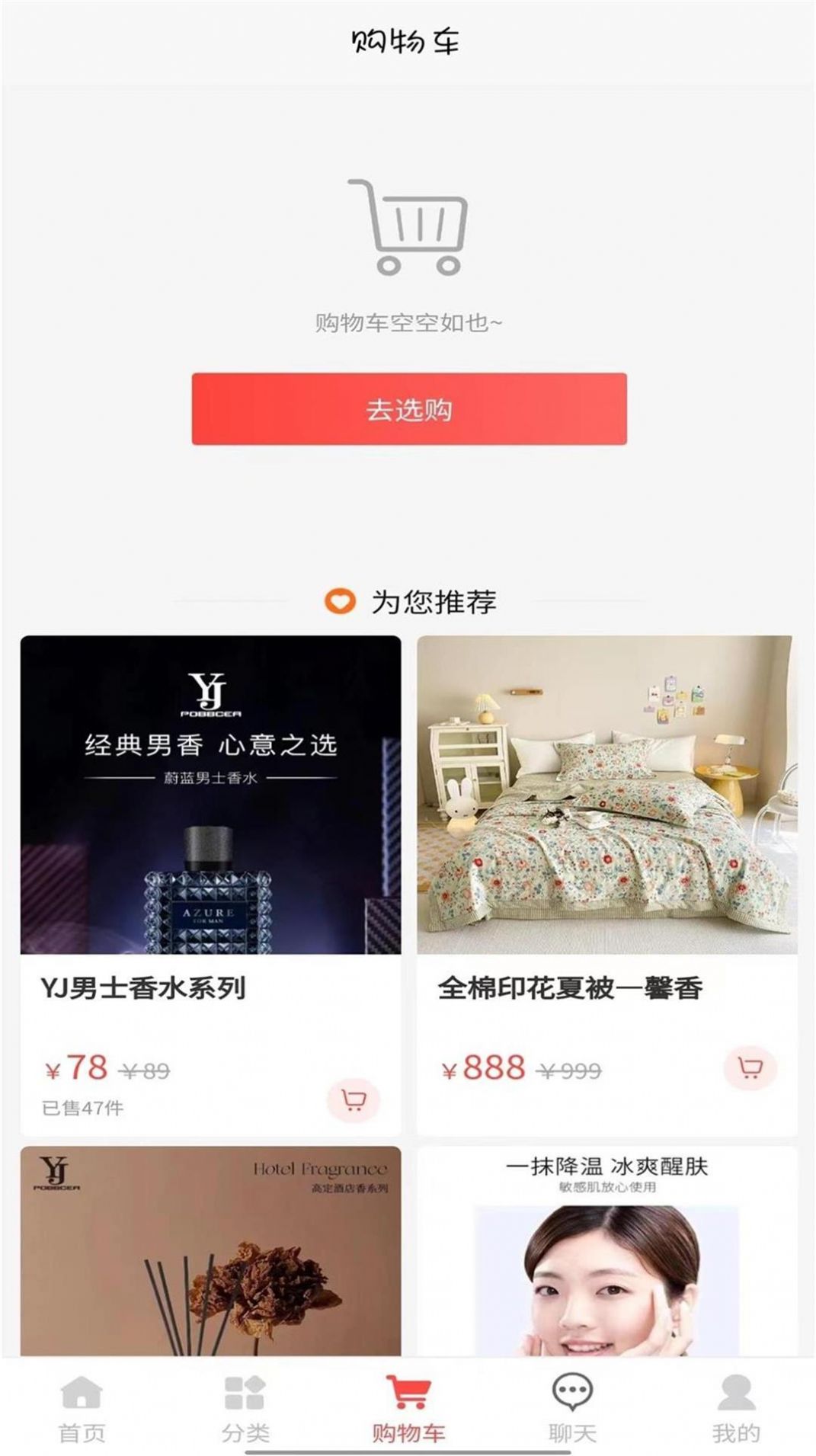Tap the 去选购 button
Image resolution: width=816 pixels, height=1456 pixels.
[409, 409]
